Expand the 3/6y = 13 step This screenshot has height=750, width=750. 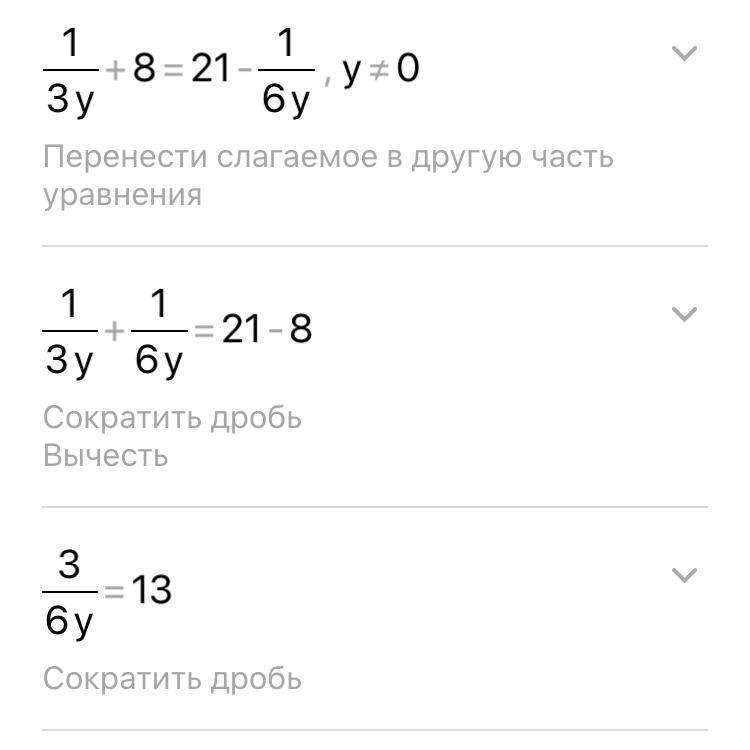[684, 575]
